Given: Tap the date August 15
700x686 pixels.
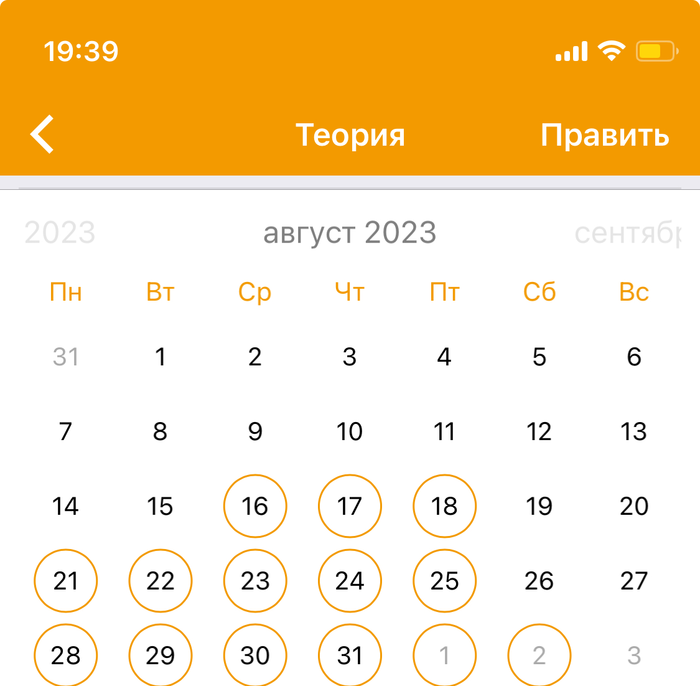Looking at the screenshot, I should 160,506.
